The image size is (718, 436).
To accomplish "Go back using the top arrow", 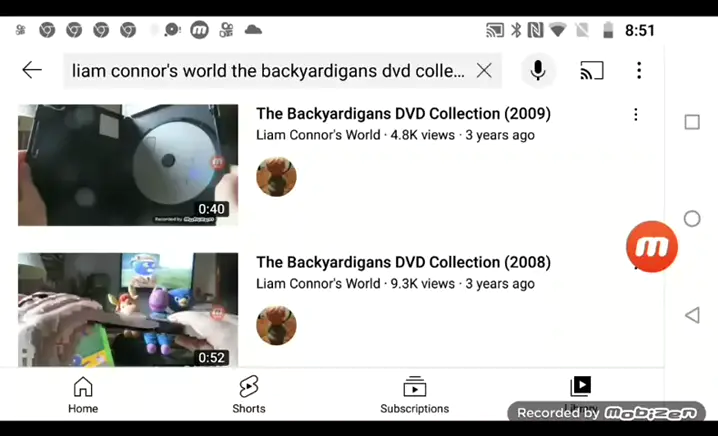I will (32, 70).
